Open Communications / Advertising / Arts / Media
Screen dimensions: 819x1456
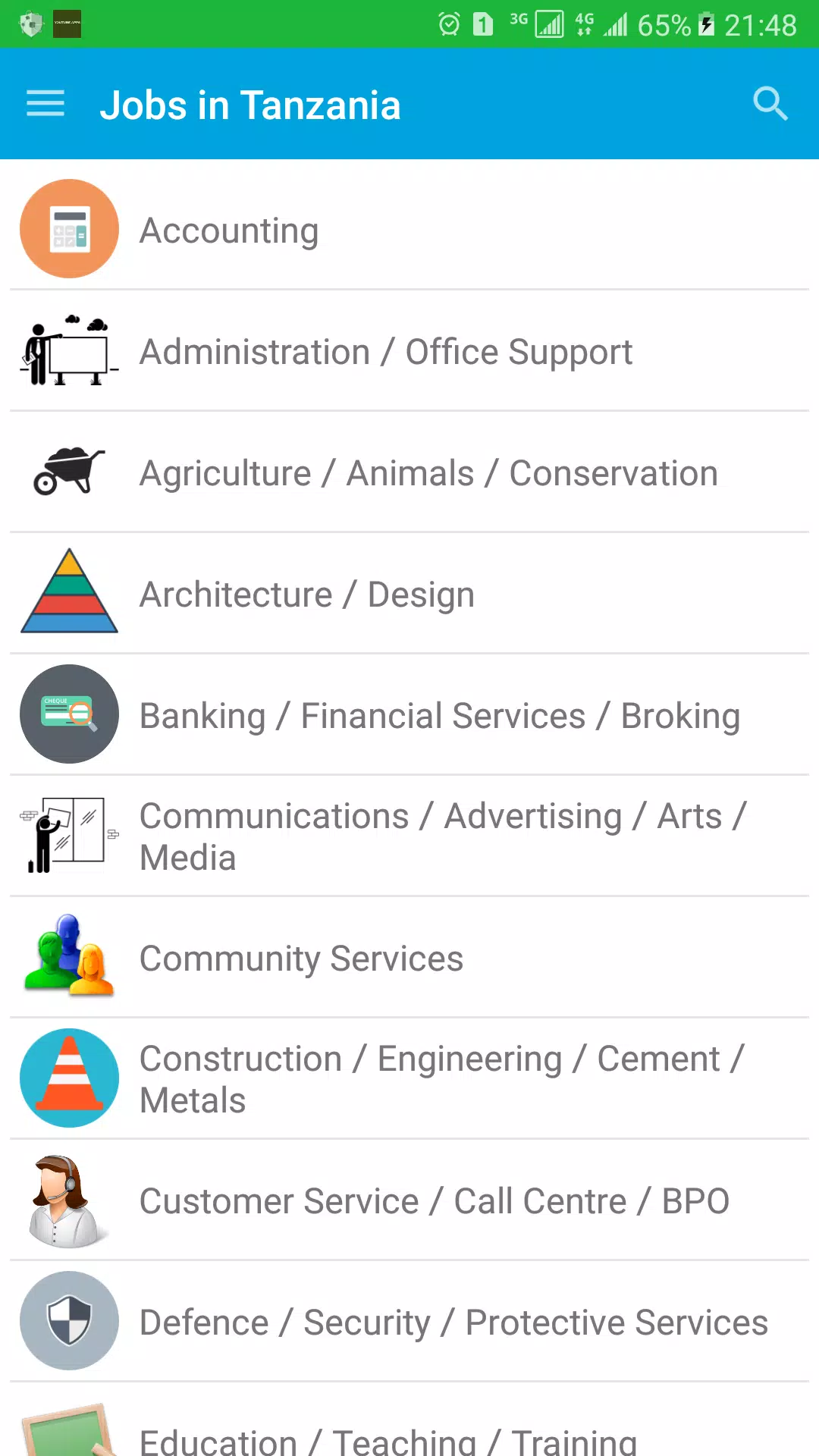coord(409,836)
